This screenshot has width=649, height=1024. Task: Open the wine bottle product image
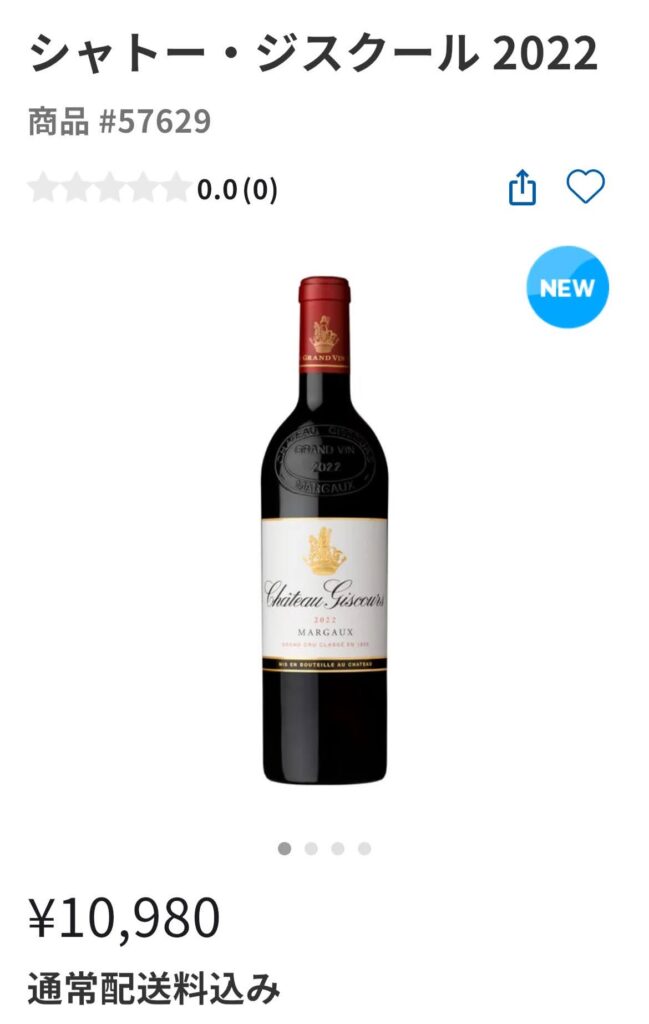pos(324,530)
